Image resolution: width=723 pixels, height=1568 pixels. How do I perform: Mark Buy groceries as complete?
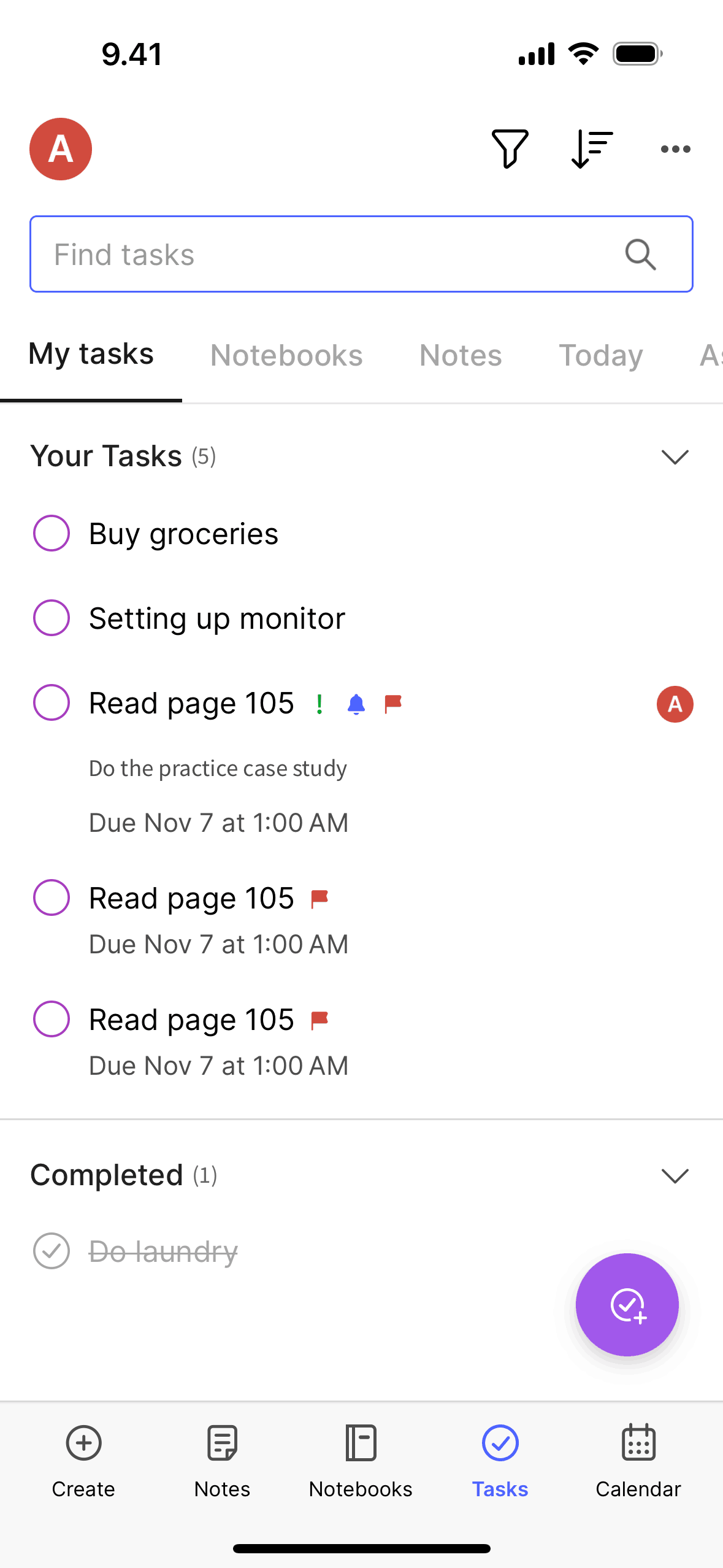pyautogui.click(x=52, y=533)
